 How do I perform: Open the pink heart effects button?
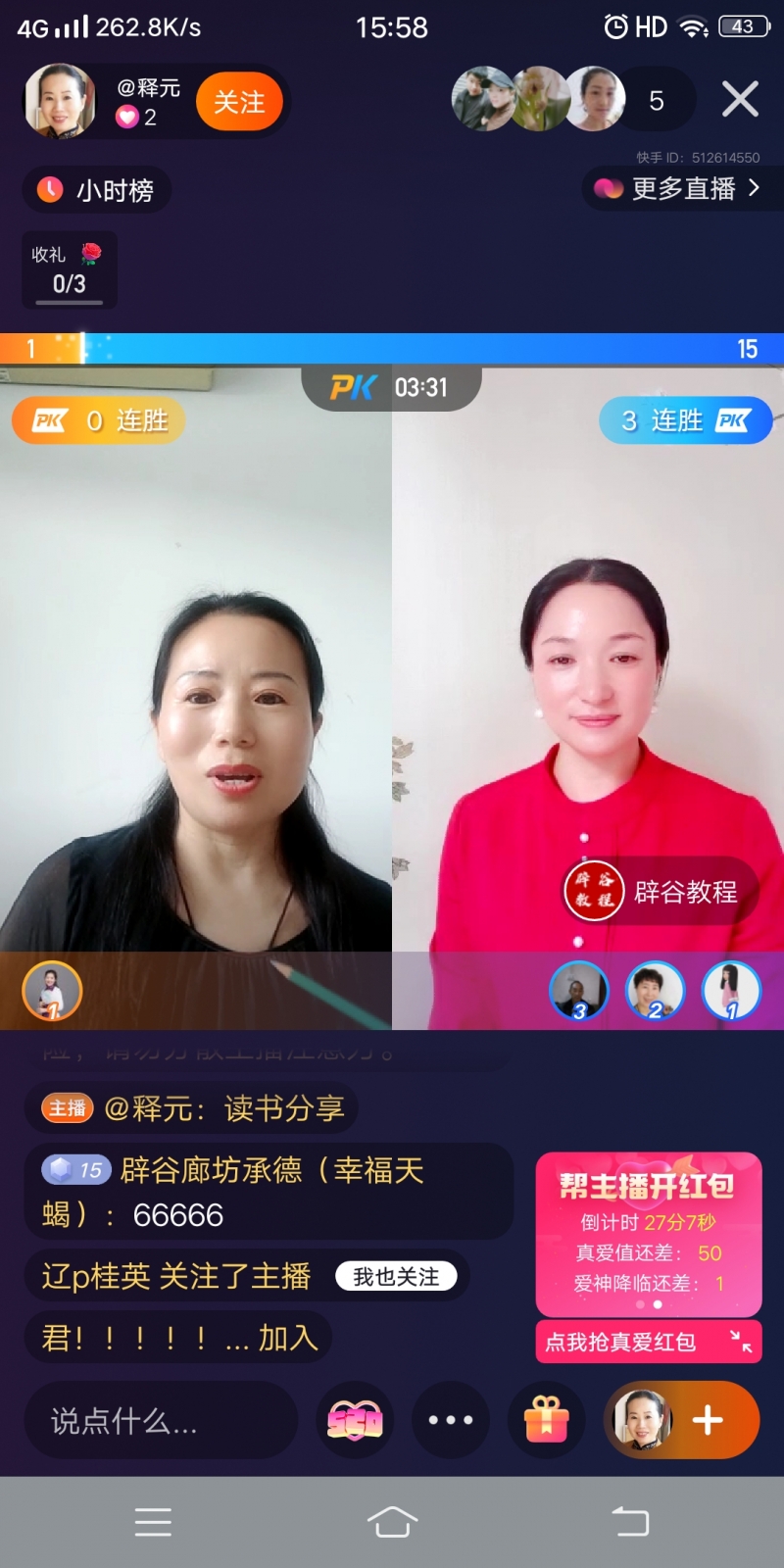(355, 1420)
